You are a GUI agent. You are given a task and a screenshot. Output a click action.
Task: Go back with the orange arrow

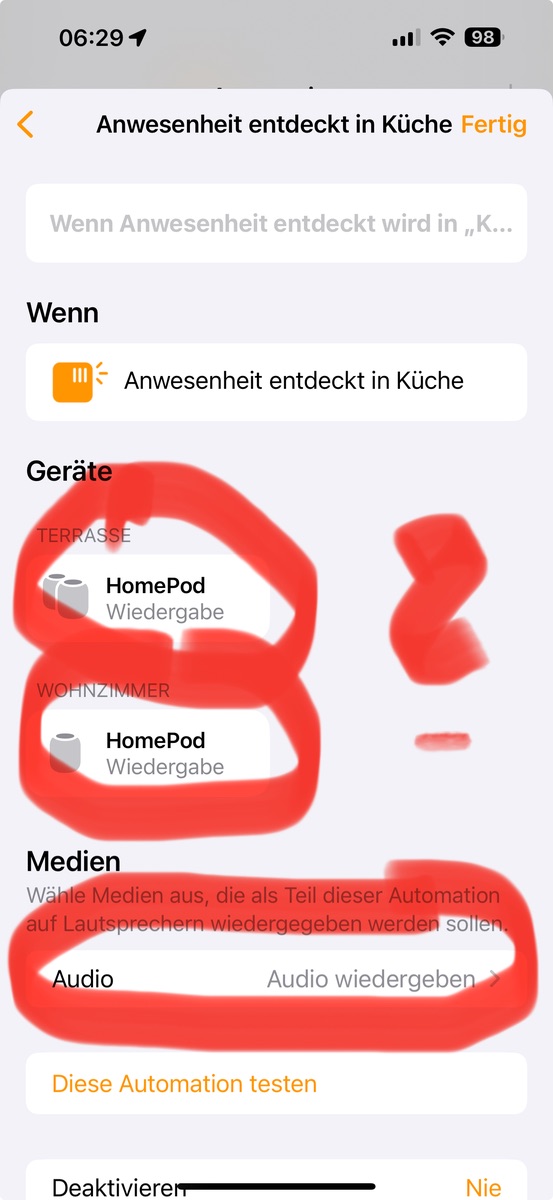(x=26, y=125)
